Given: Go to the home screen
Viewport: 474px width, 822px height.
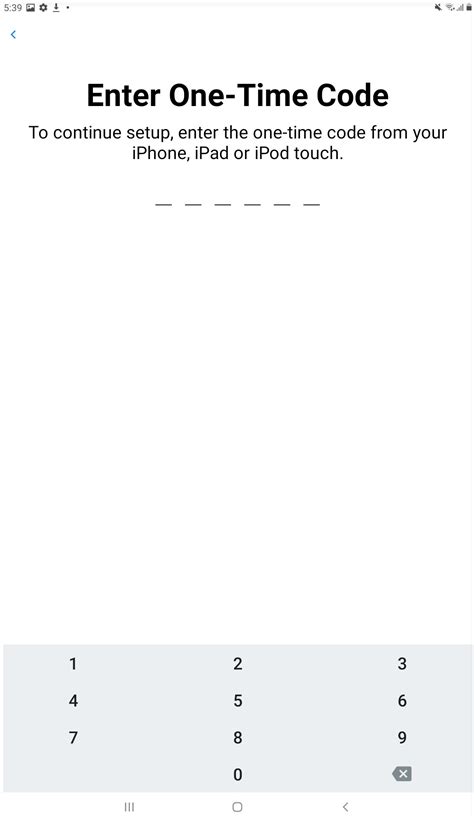Looking at the screenshot, I should click(237, 807).
